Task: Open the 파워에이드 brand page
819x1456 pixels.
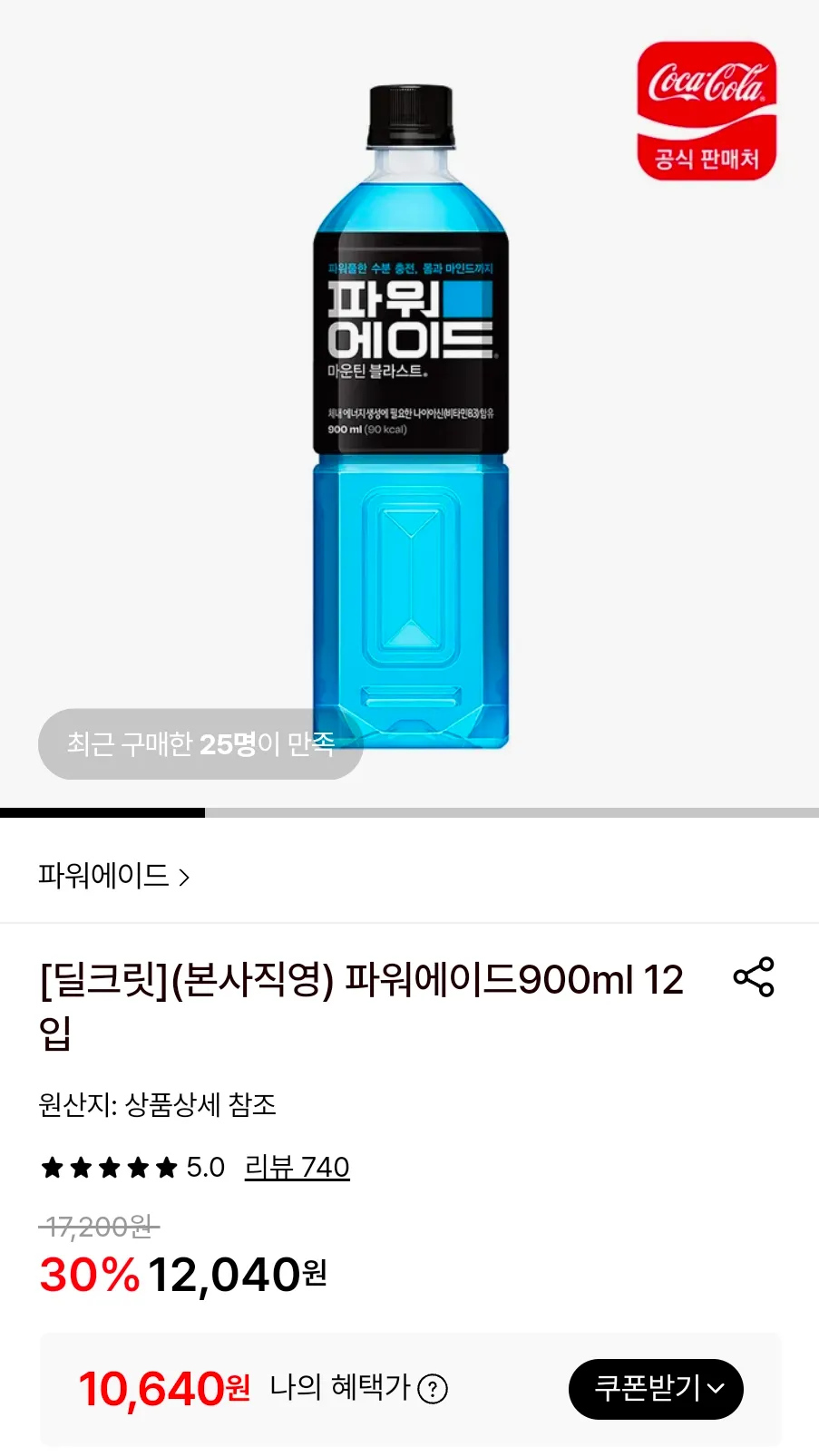Action: 113,876
